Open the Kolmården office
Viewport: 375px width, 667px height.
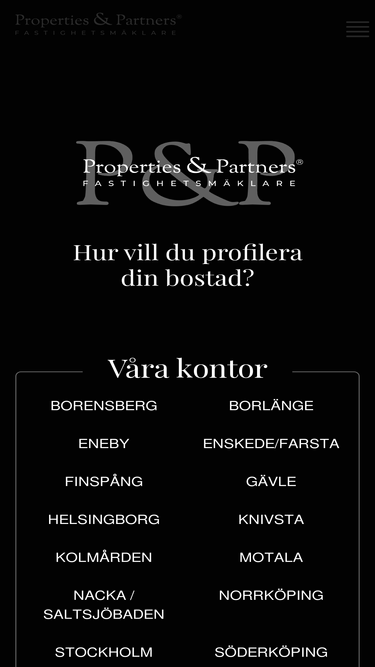coord(104,557)
